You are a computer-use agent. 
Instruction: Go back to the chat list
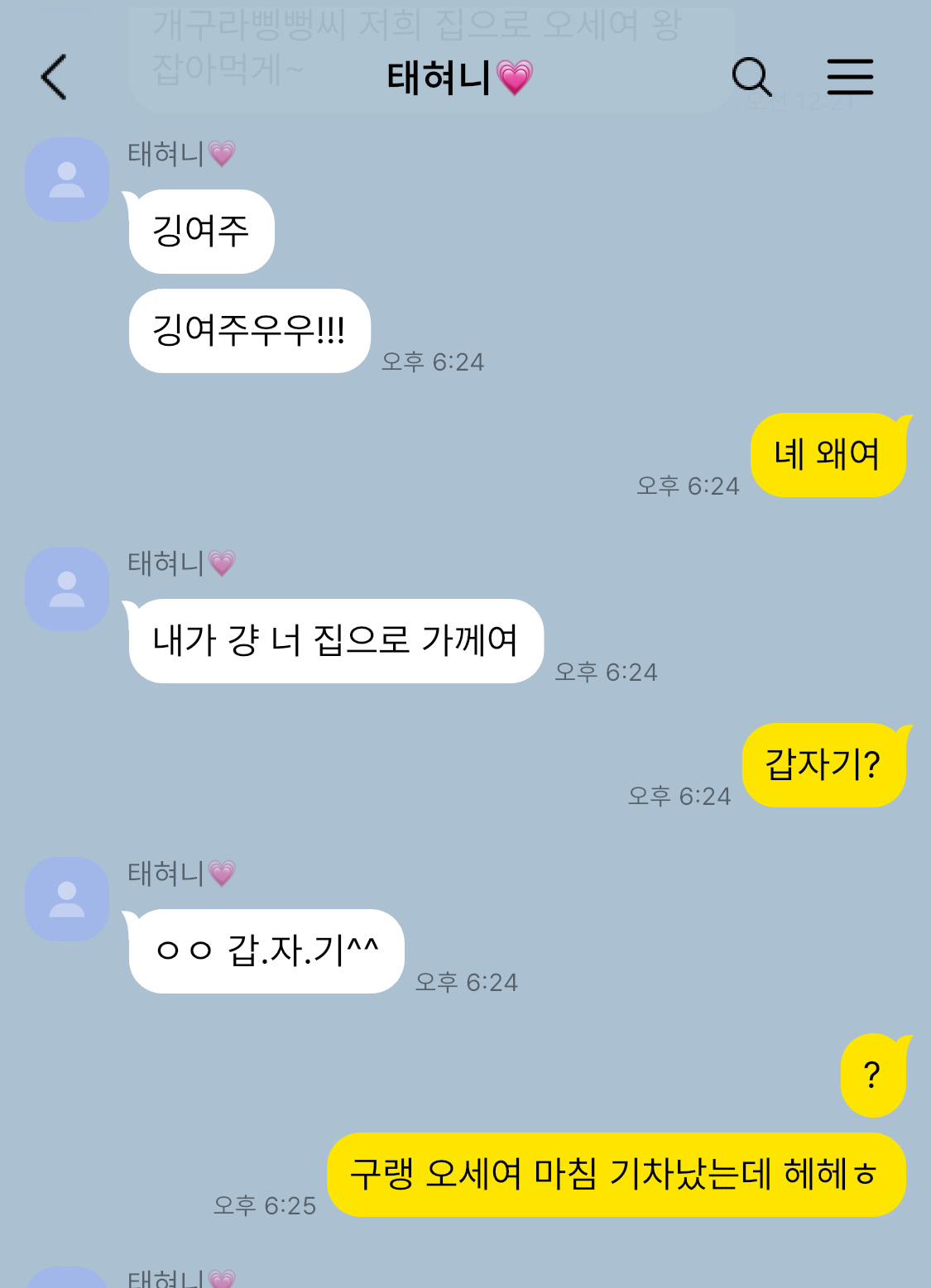(55, 78)
